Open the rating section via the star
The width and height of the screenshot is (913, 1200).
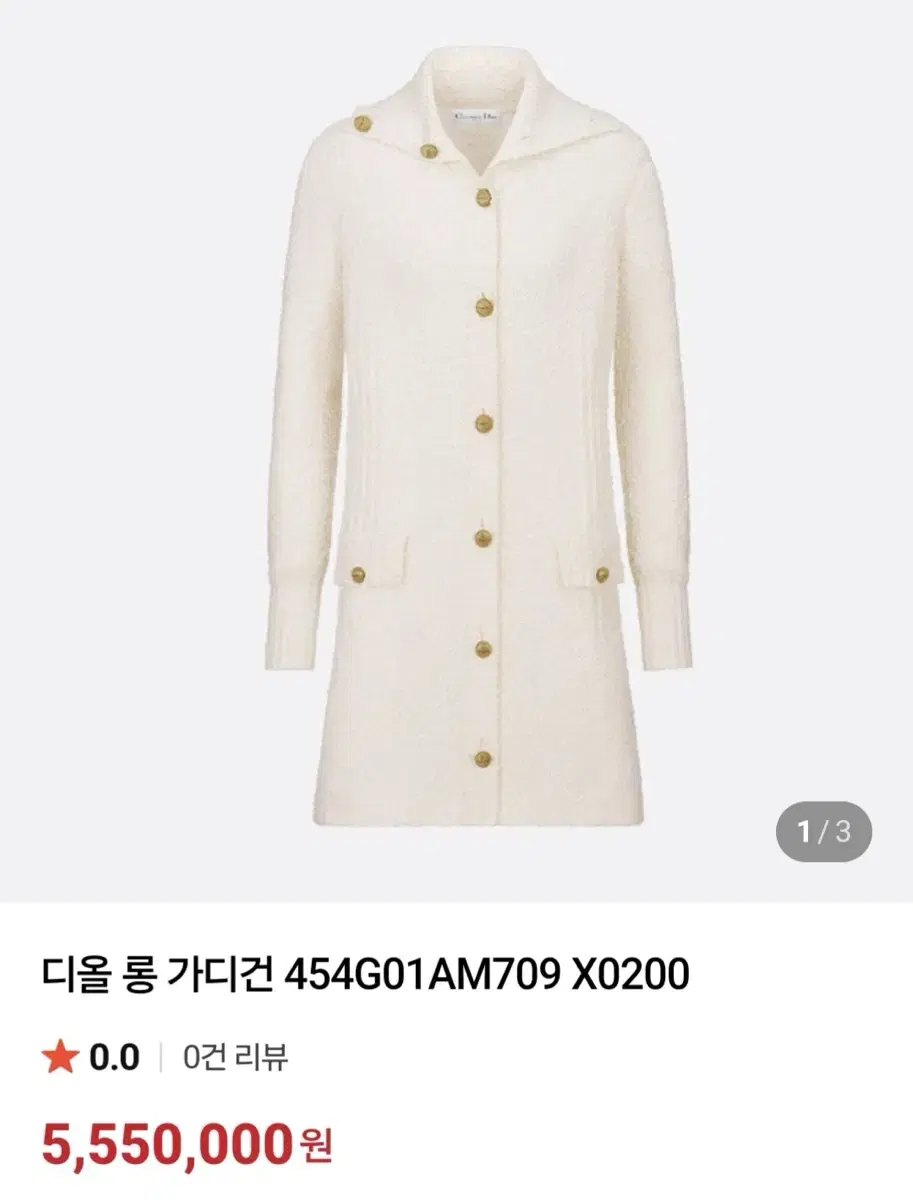pos(62,1051)
